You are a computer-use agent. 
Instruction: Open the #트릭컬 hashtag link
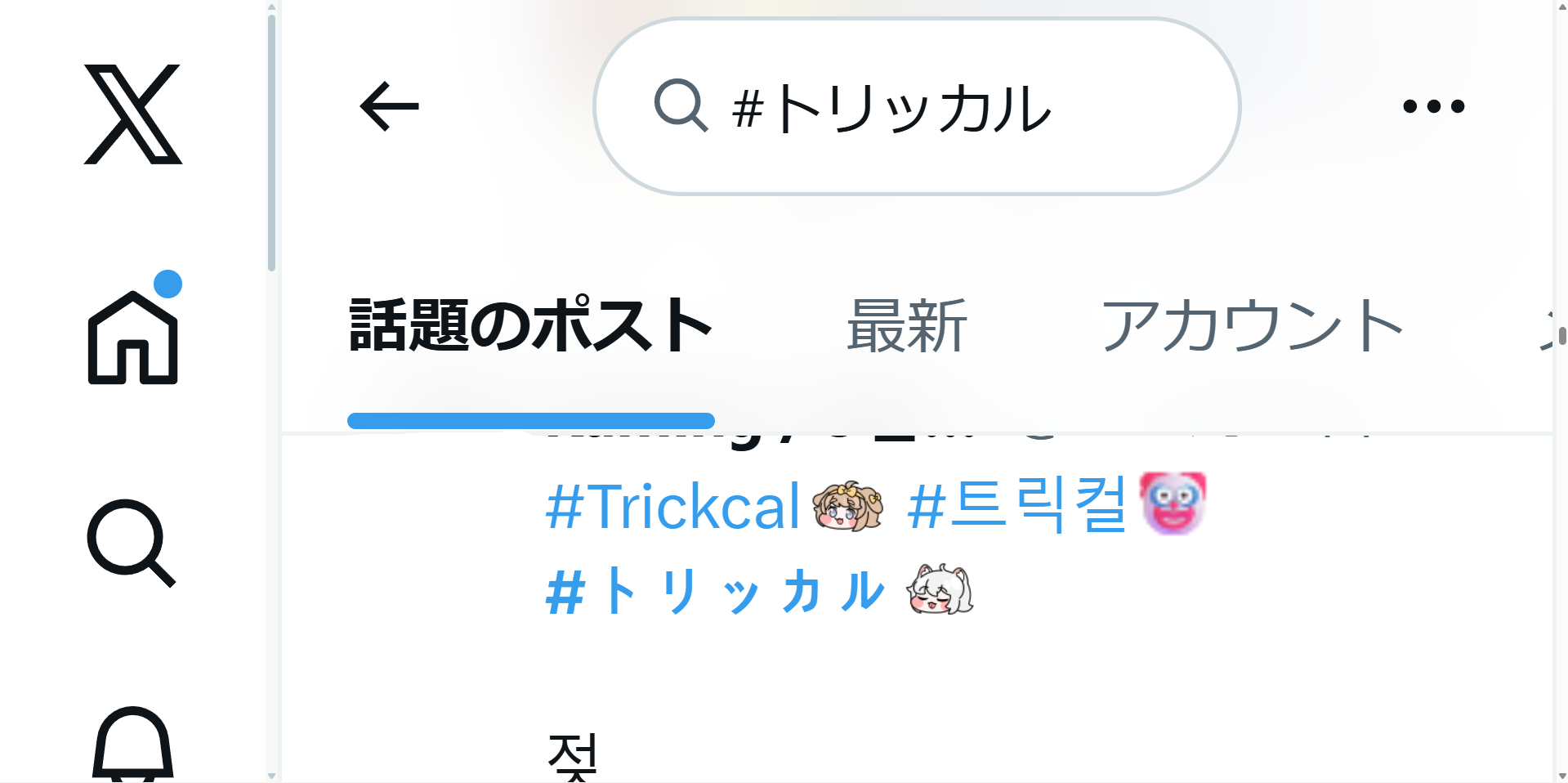[x=1017, y=507]
